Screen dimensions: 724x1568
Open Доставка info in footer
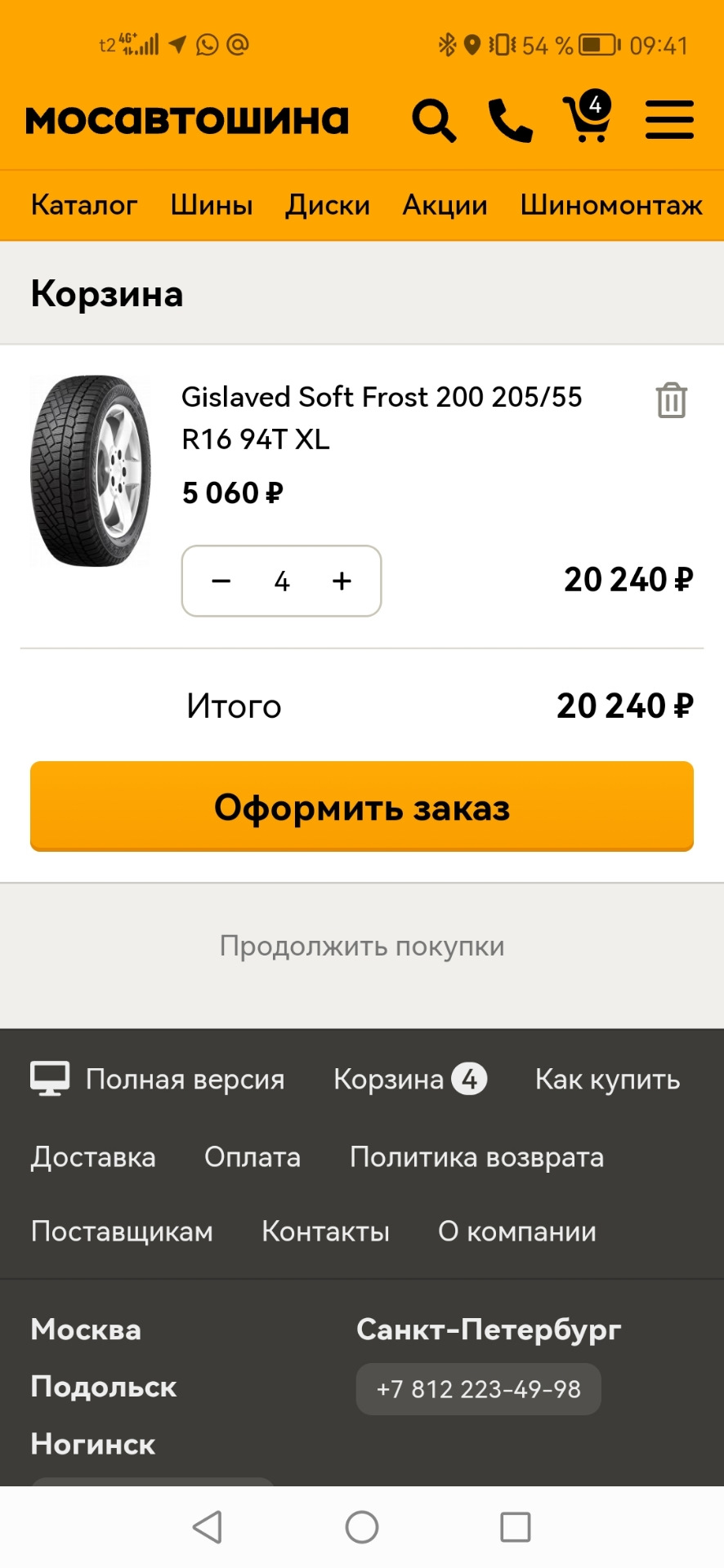tap(93, 1157)
